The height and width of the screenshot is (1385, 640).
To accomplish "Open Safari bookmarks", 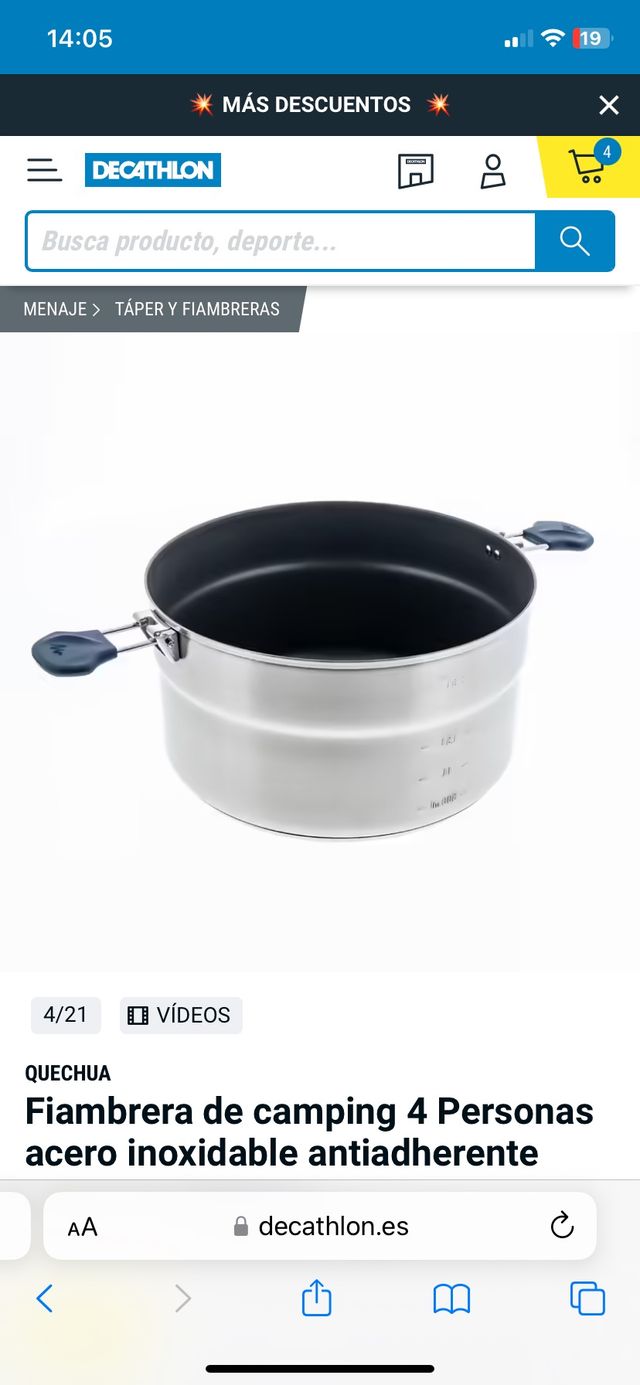I will click(451, 1299).
